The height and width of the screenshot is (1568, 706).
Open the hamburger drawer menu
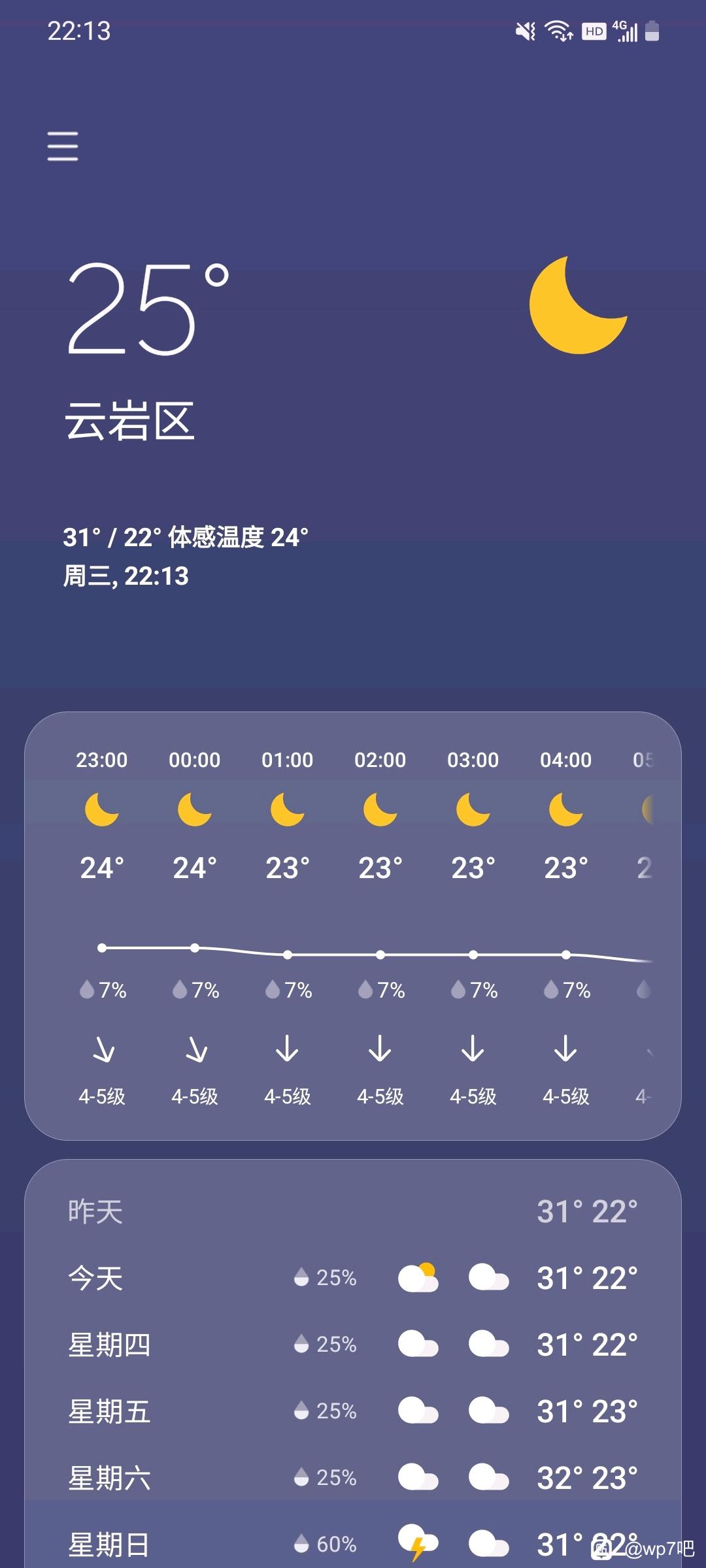tap(63, 145)
